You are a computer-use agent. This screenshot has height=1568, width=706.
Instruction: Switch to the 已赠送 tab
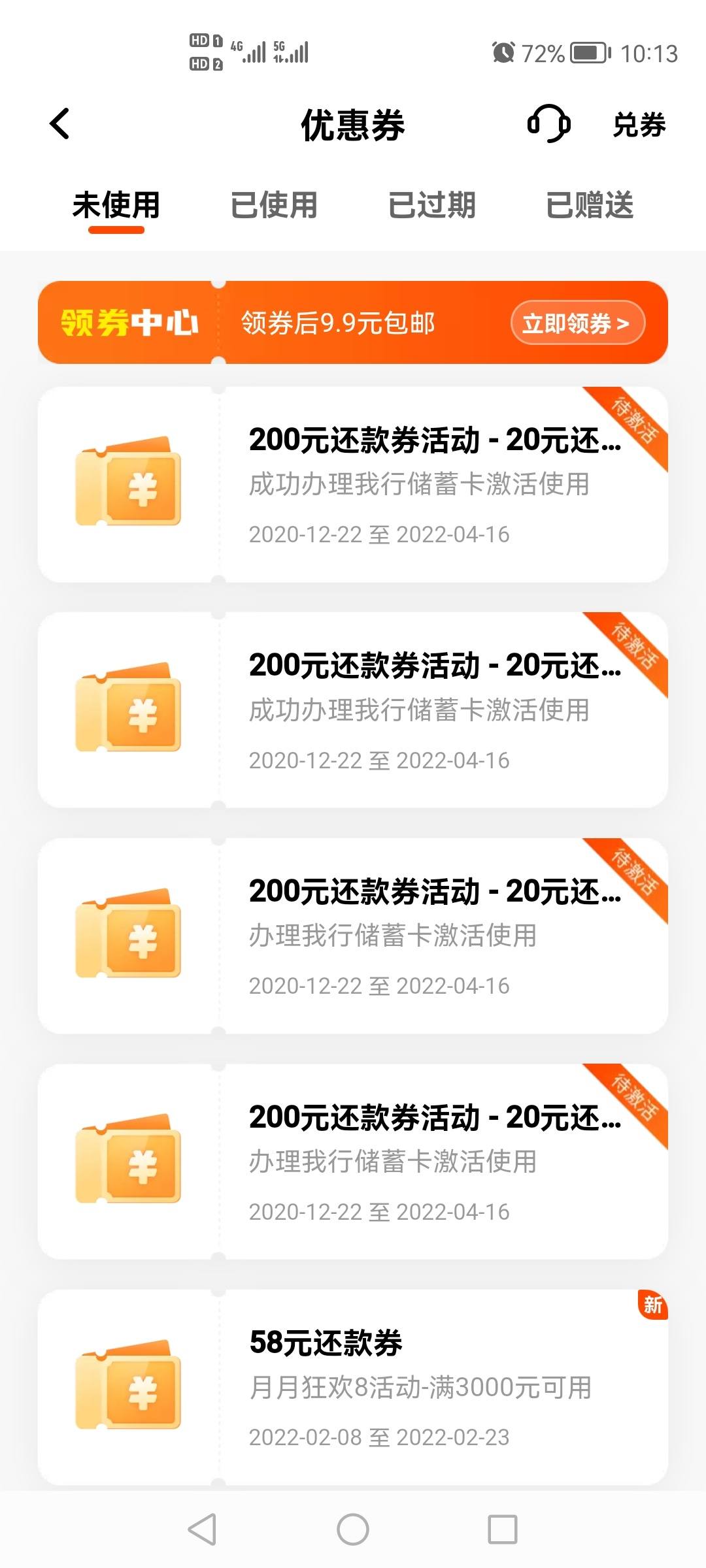point(590,204)
